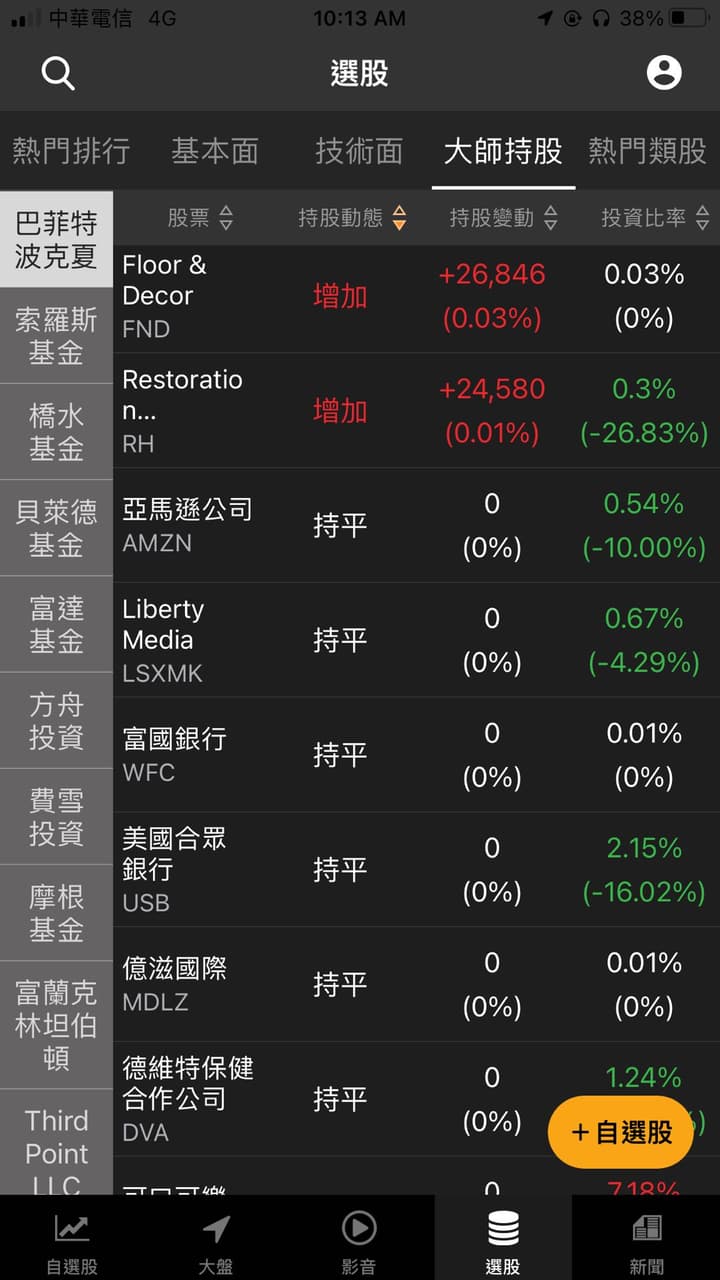Open the user profile account icon
The image size is (720, 1280).
[x=663, y=73]
